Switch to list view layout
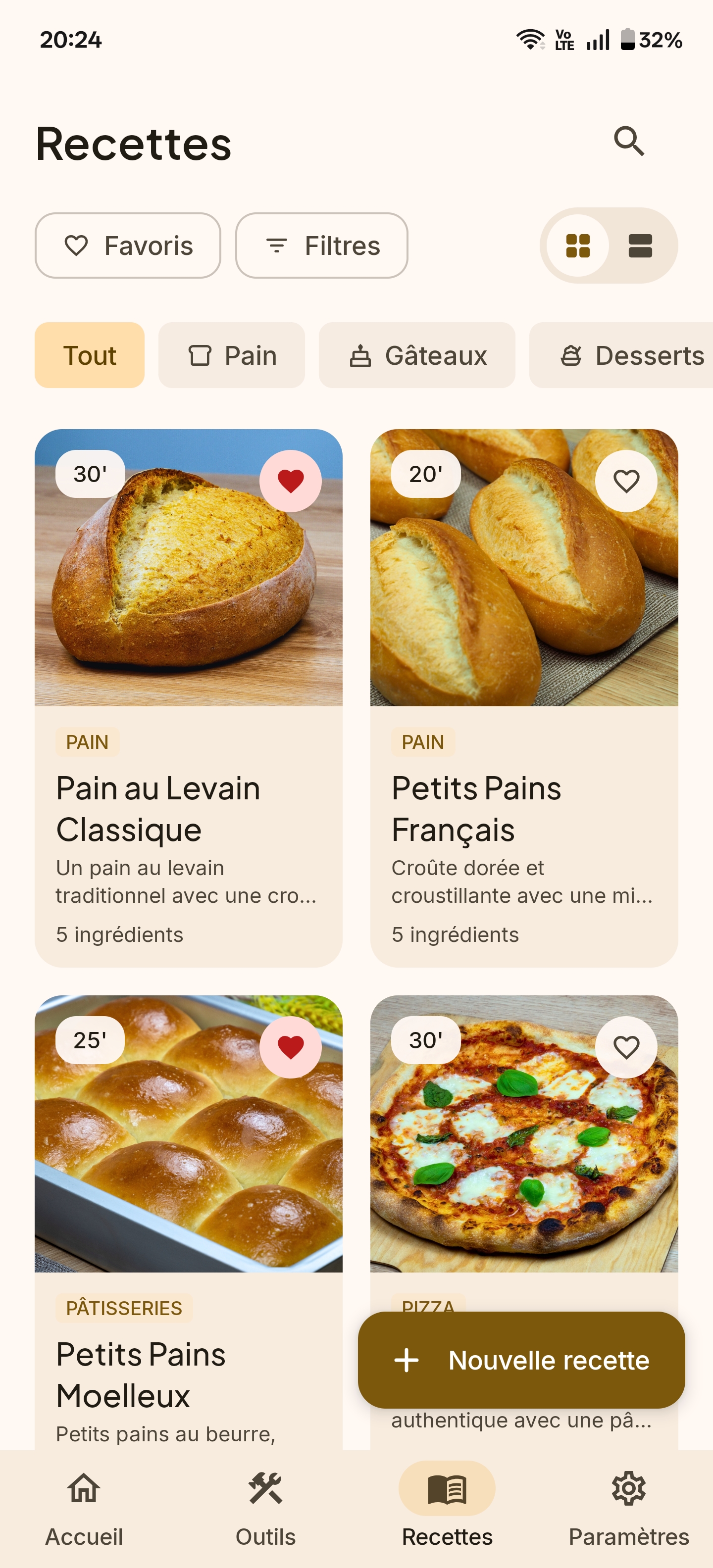Viewport: 713px width, 1568px height. [641, 245]
